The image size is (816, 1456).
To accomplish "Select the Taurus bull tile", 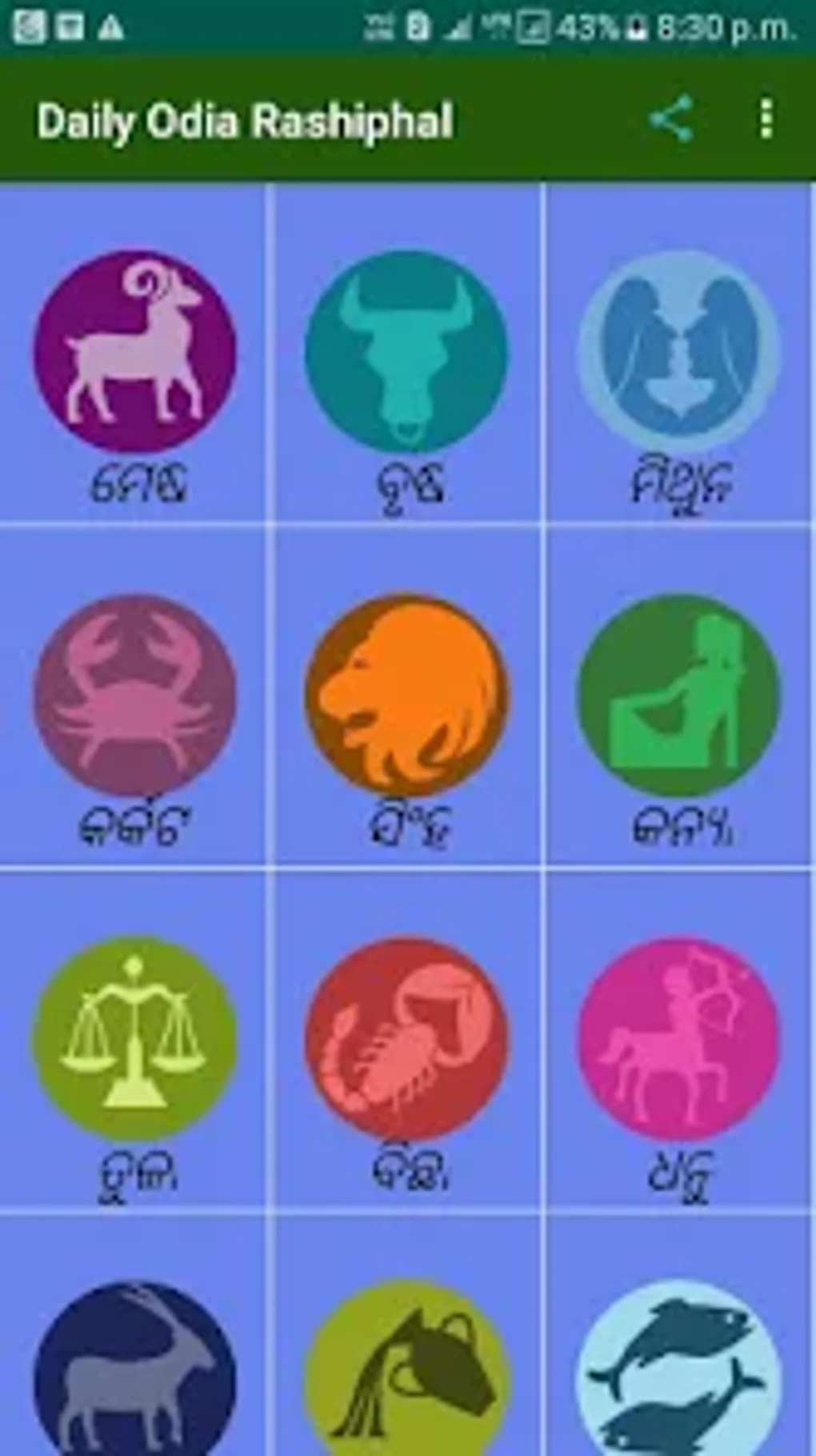I will 407,354.
